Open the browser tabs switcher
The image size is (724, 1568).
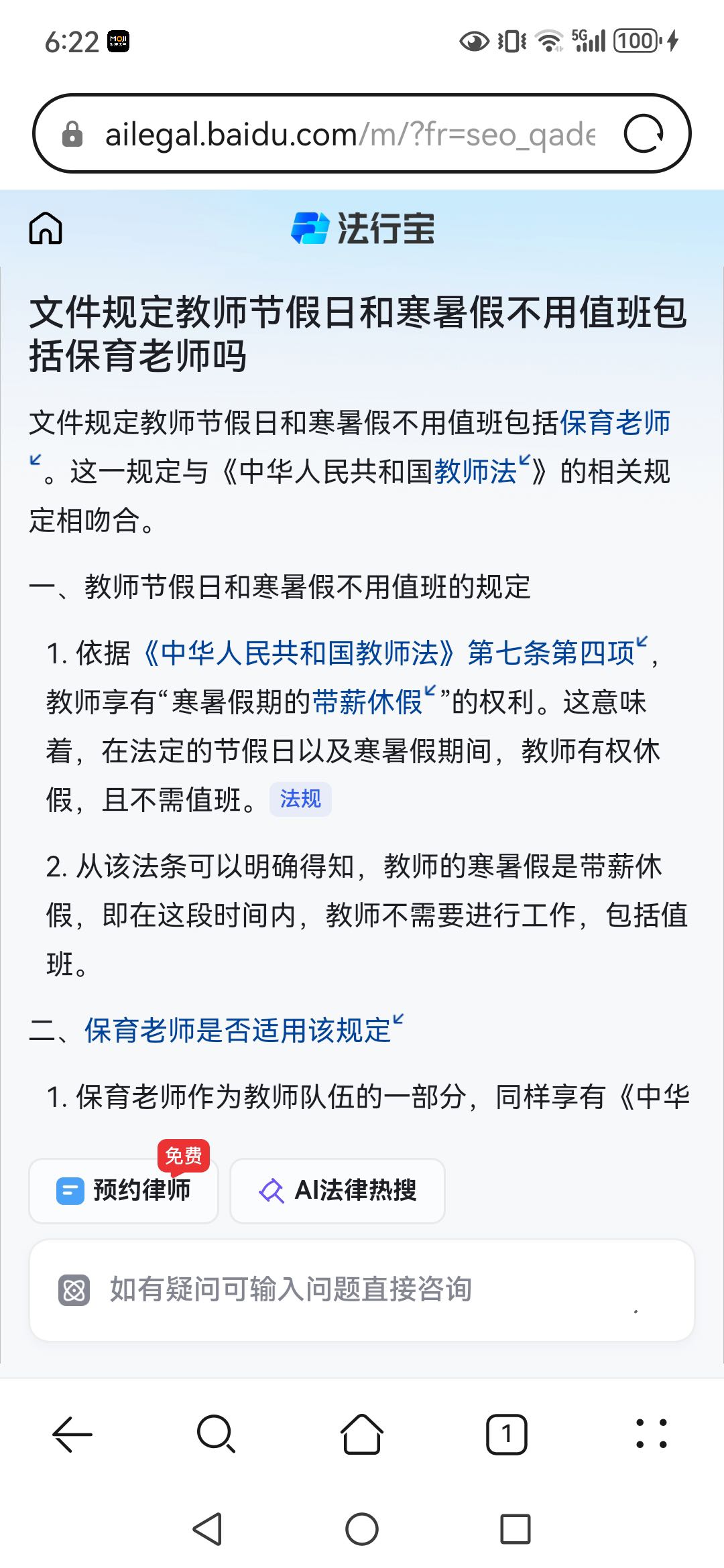coord(507,1434)
